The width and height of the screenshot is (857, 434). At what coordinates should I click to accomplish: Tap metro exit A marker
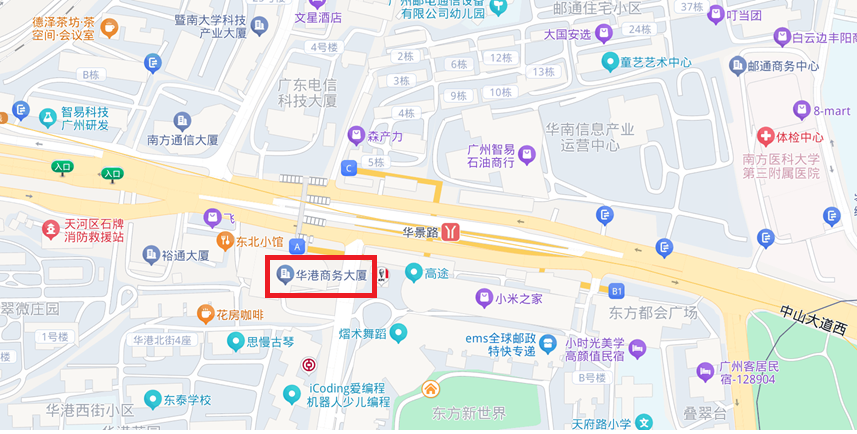(x=297, y=245)
